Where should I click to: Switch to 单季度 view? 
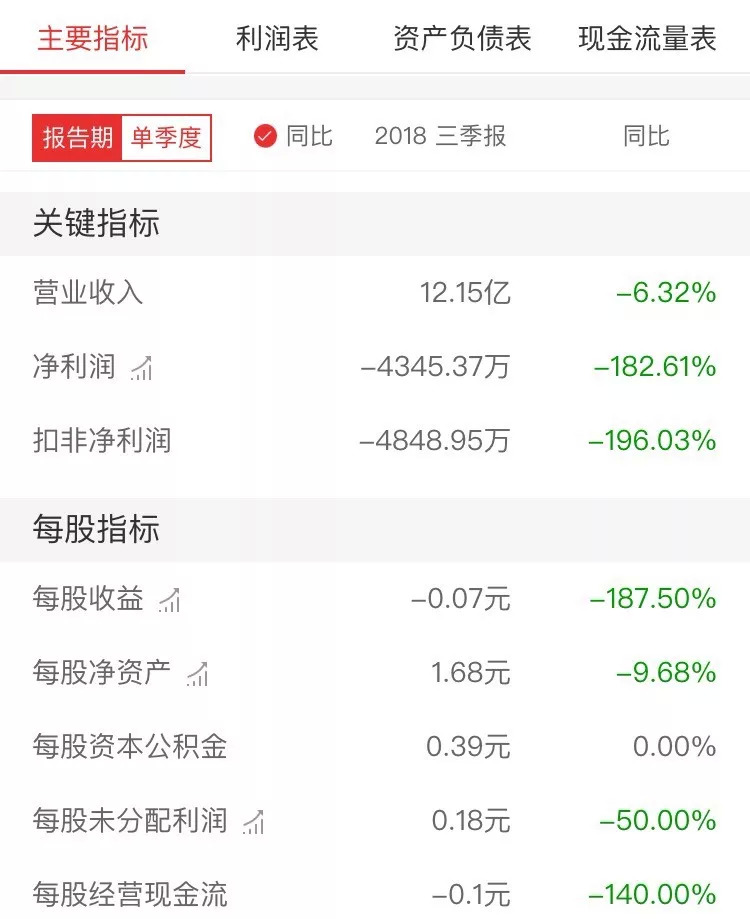coord(166,137)
